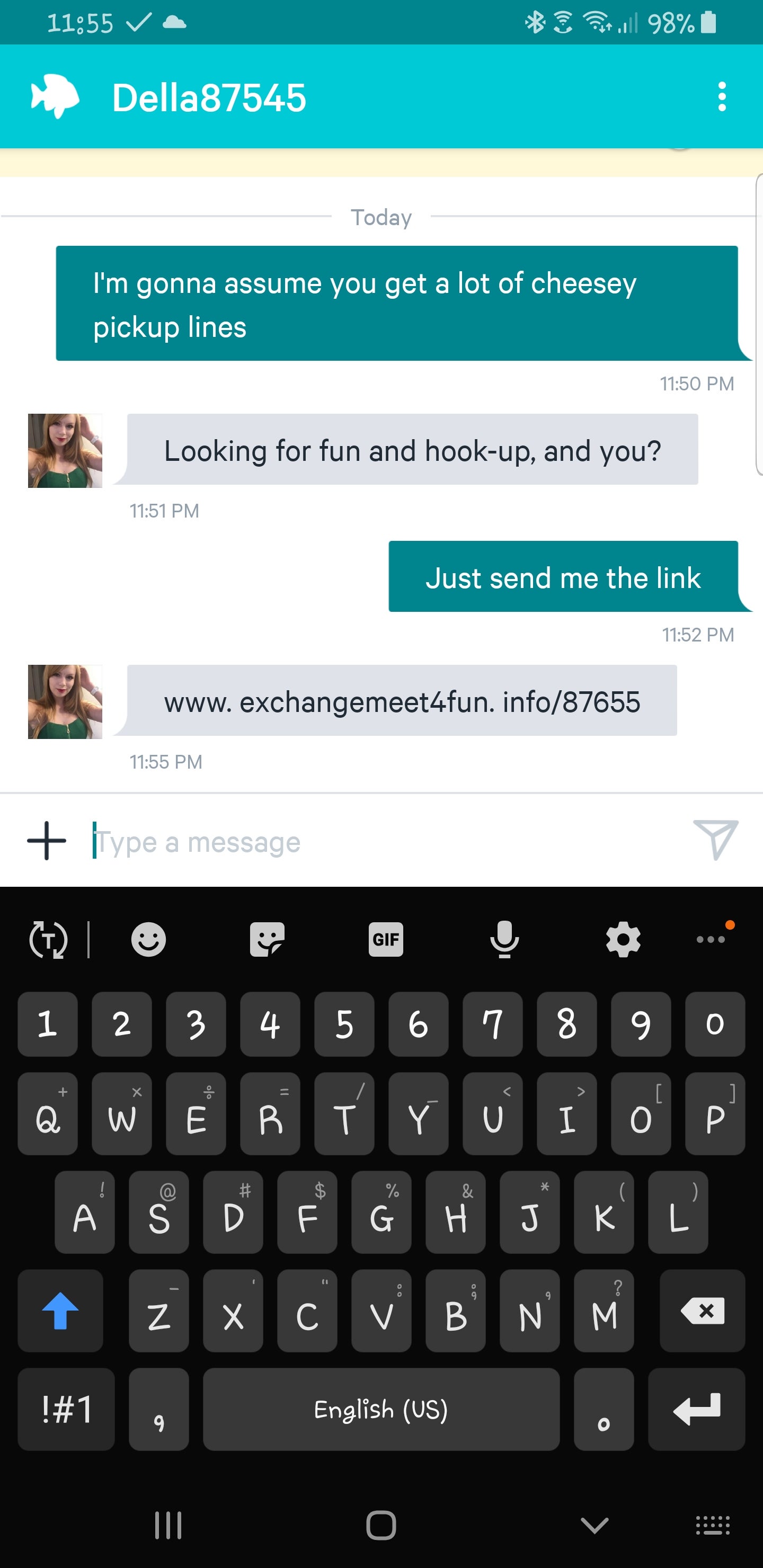763x1568 pixels.
Task: Switch to the !#1 symbols keyboard
Action: [x=66, y=1409]
